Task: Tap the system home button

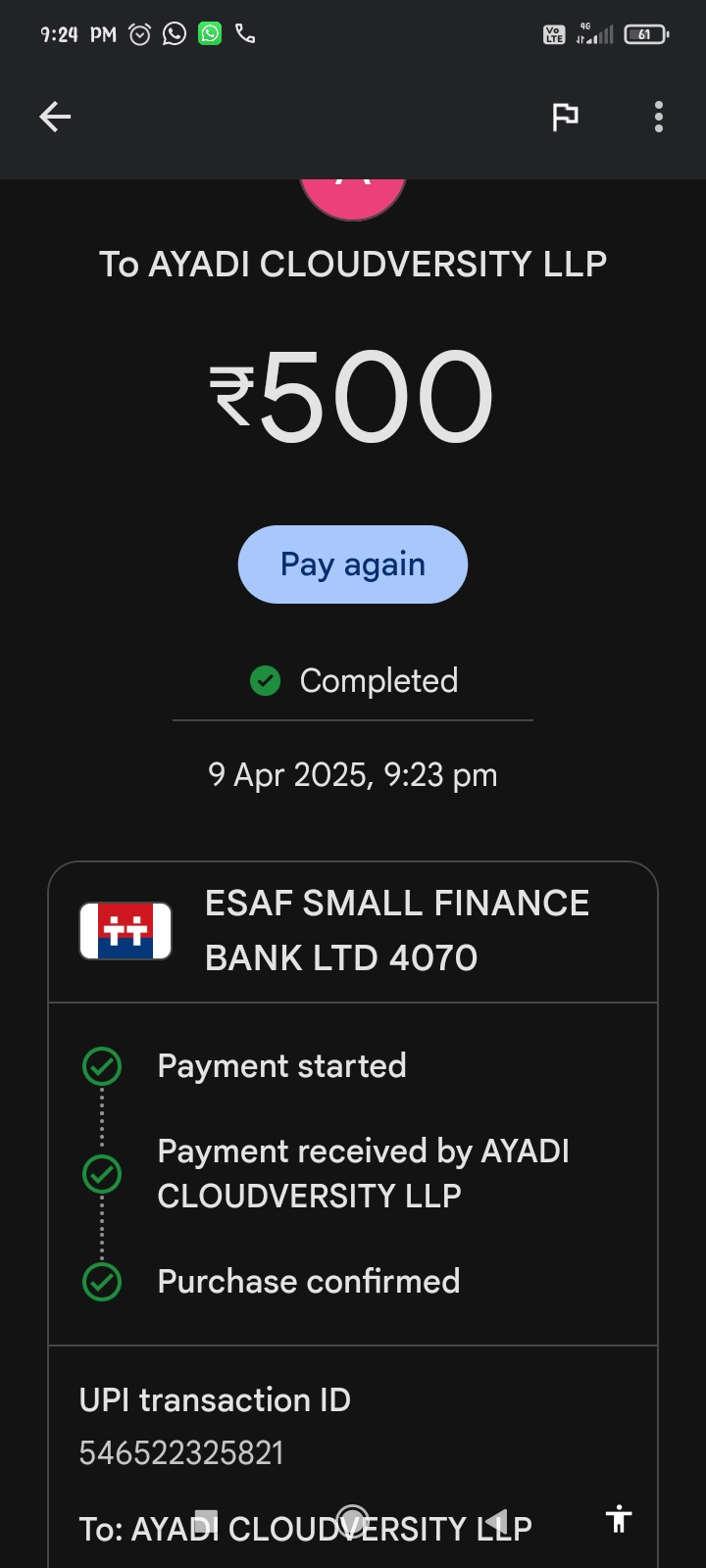Action: [352, 1520]
